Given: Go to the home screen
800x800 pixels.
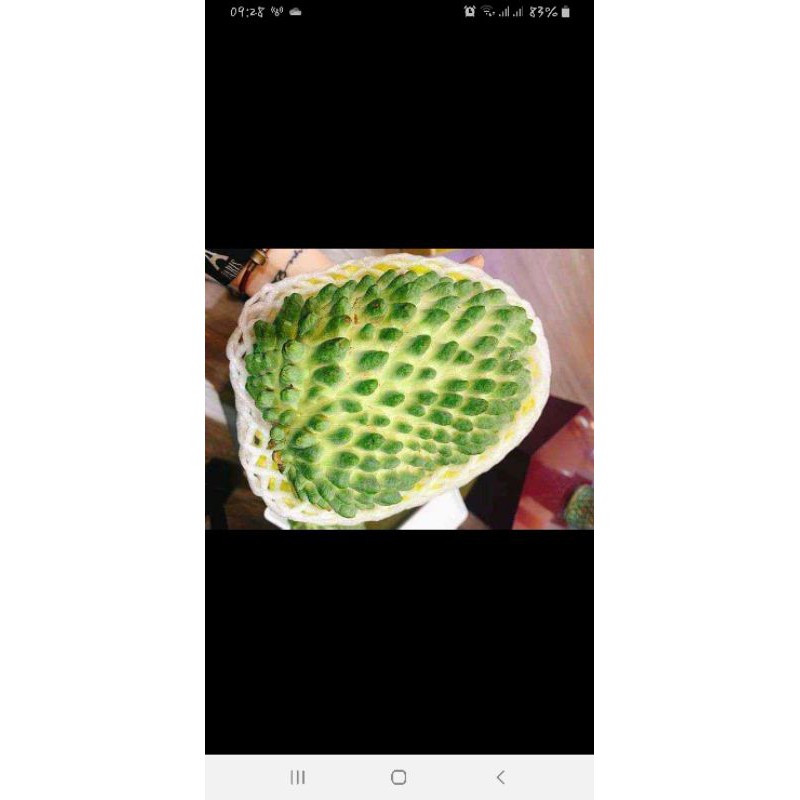Looking at the screenshot, I should tap(398, 777).
